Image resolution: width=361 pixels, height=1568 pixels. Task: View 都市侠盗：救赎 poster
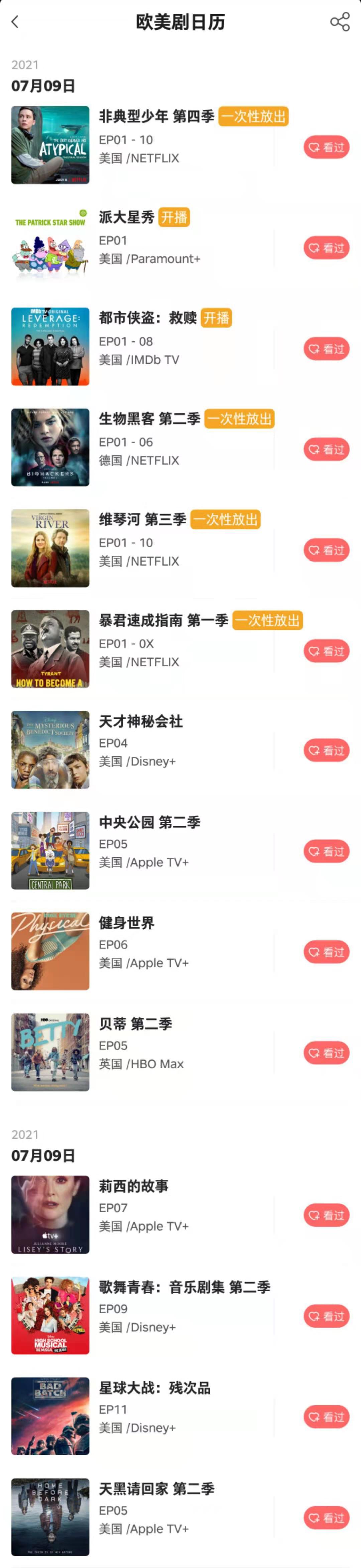coord(50,346)
